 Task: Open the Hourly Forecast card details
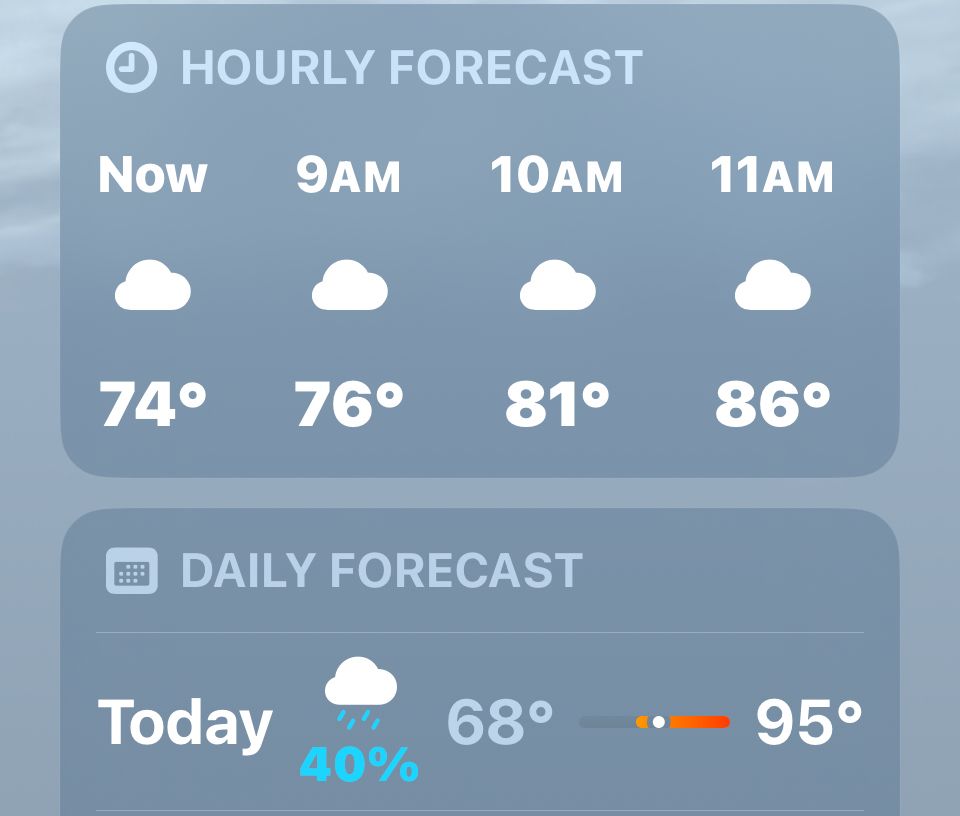pos(410,69)
